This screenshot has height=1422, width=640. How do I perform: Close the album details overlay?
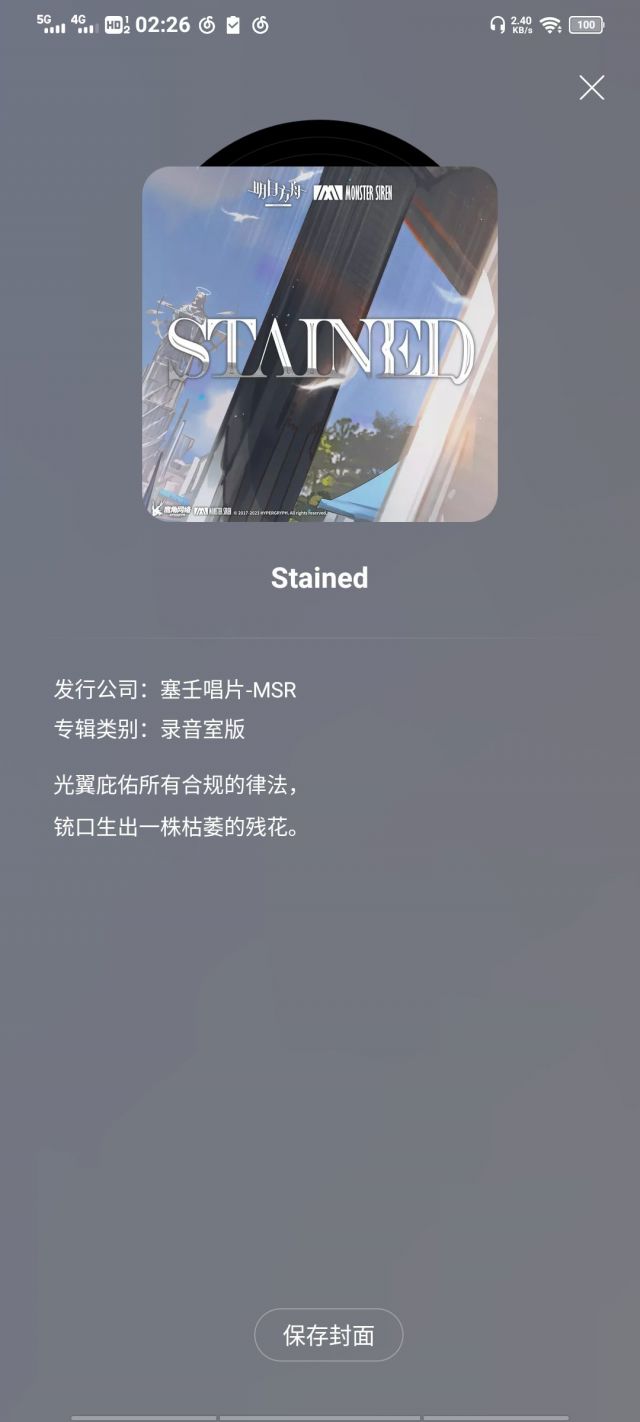coord(592,88)
